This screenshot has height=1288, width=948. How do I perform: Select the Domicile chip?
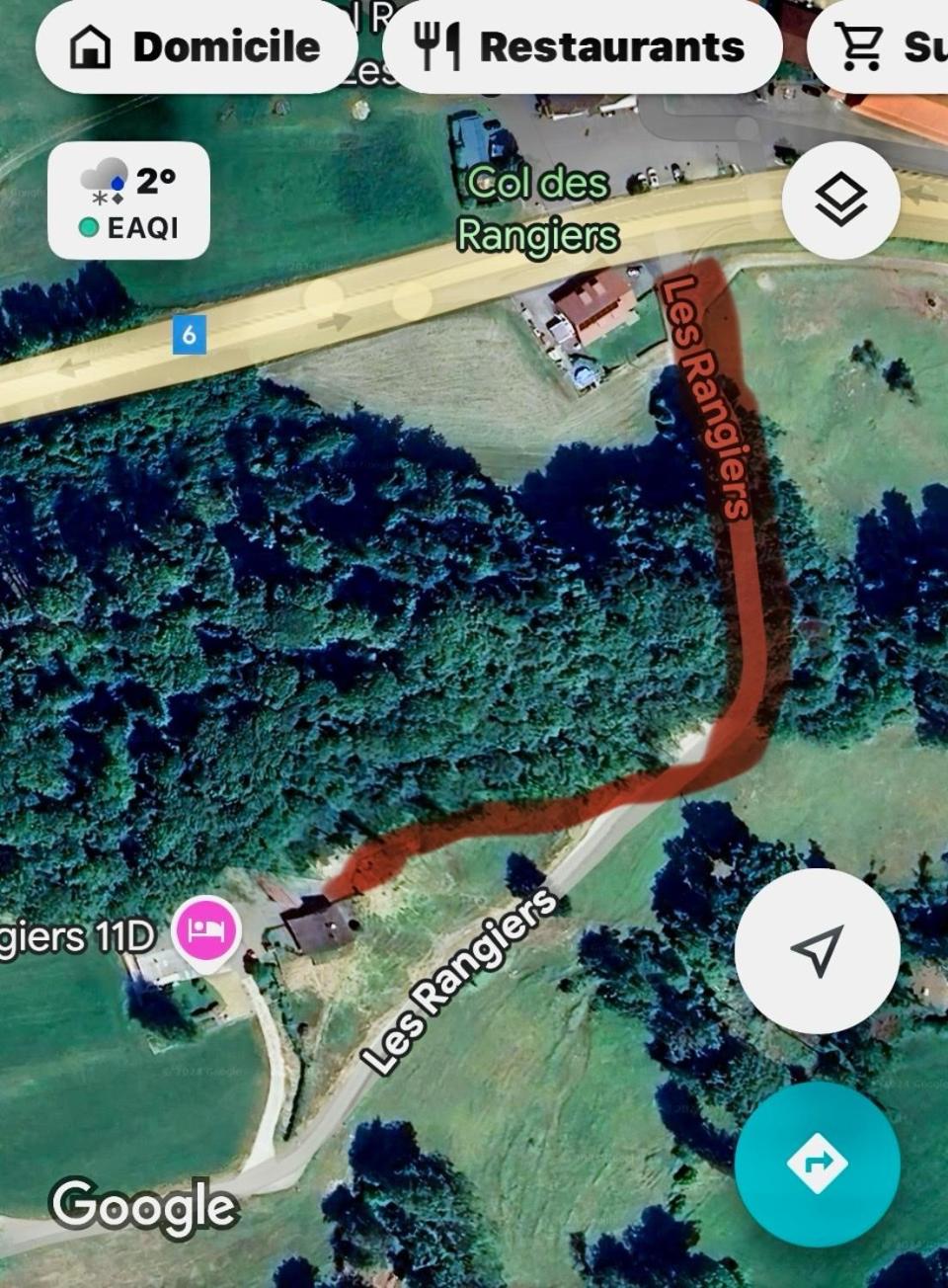click(x=196, y=46)
